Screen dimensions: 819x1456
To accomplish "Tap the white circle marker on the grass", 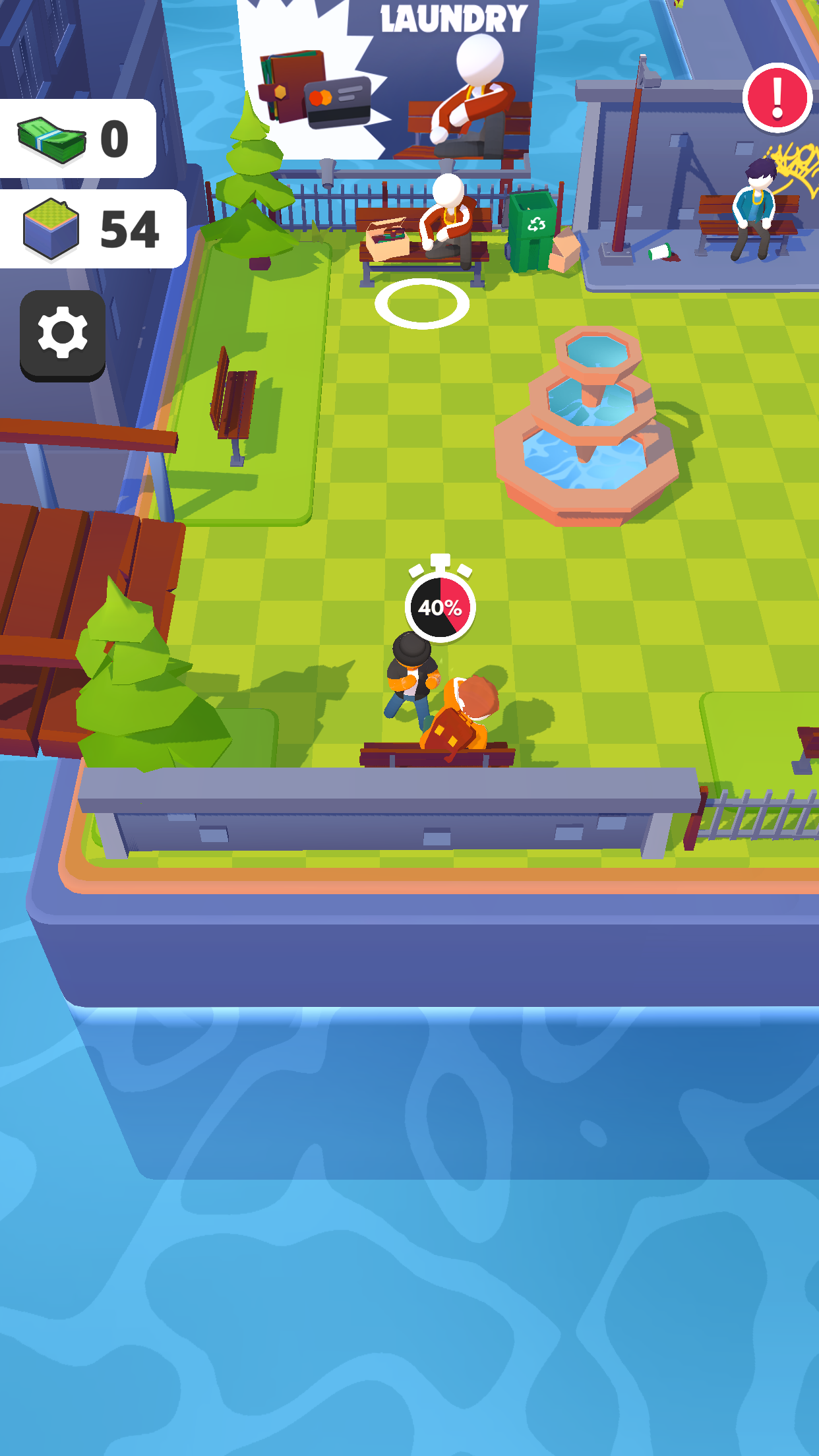I will [x=422, y=302].
